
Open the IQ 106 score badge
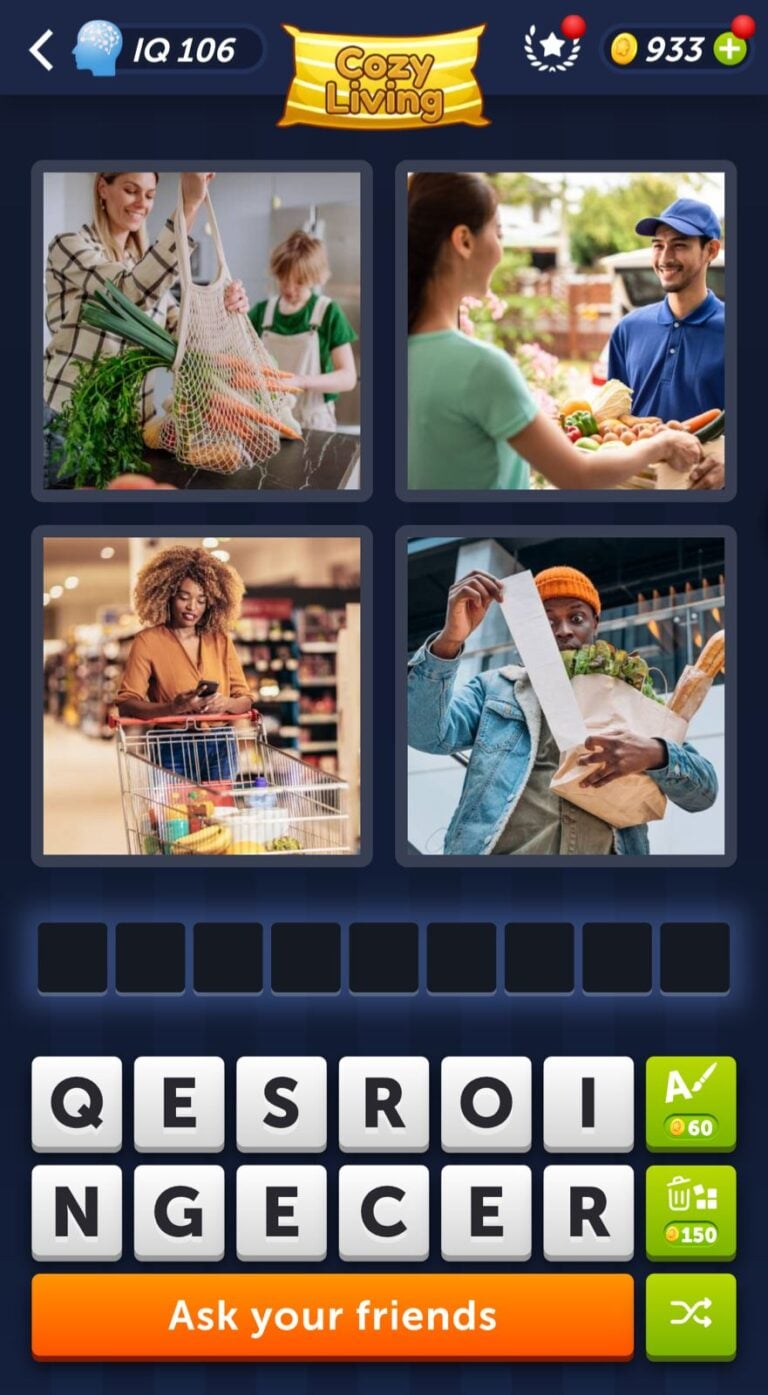pyautogui.click(x=170, y=49)
